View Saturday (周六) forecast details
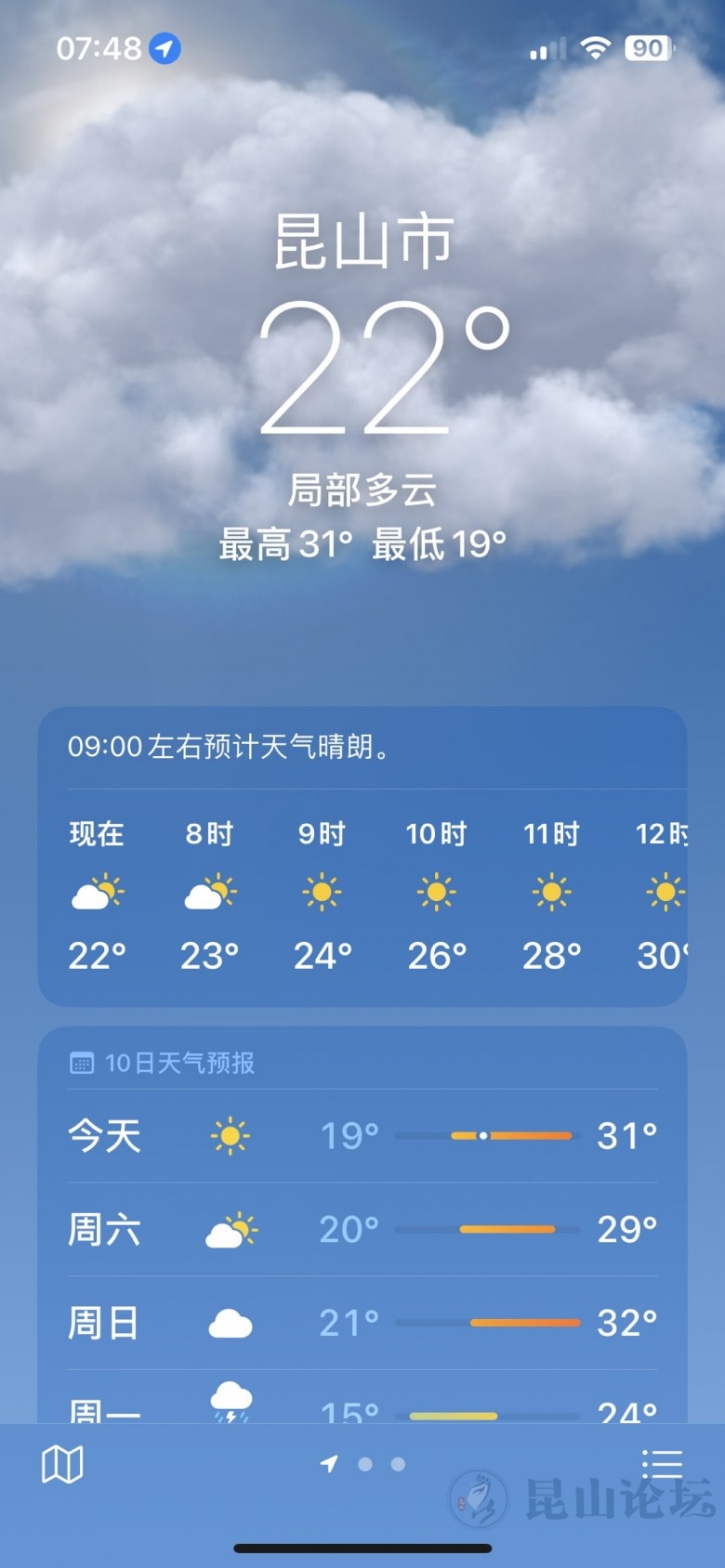 tap(362, 1230)
